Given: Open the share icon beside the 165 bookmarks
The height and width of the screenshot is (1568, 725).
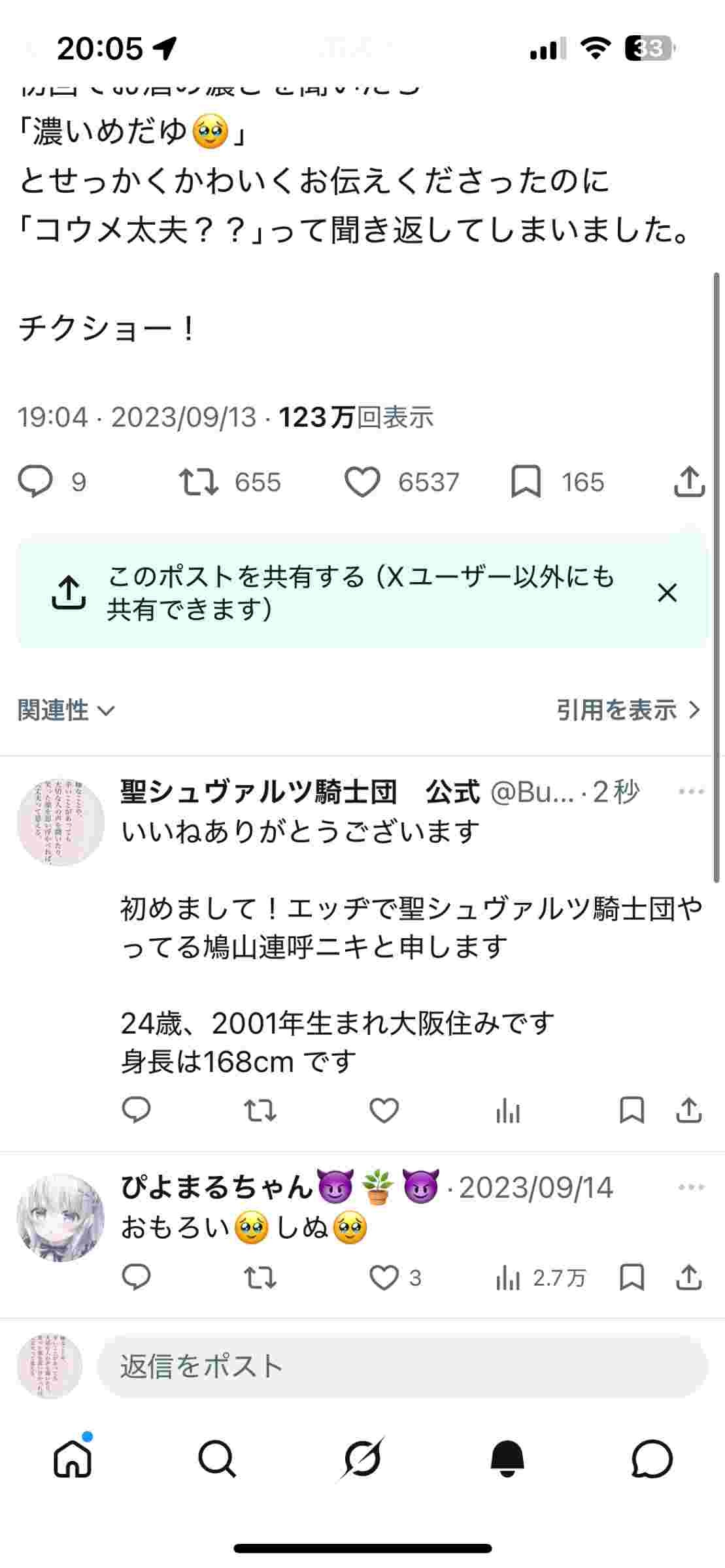Looking at the screenshot, I should coord(688,482).
